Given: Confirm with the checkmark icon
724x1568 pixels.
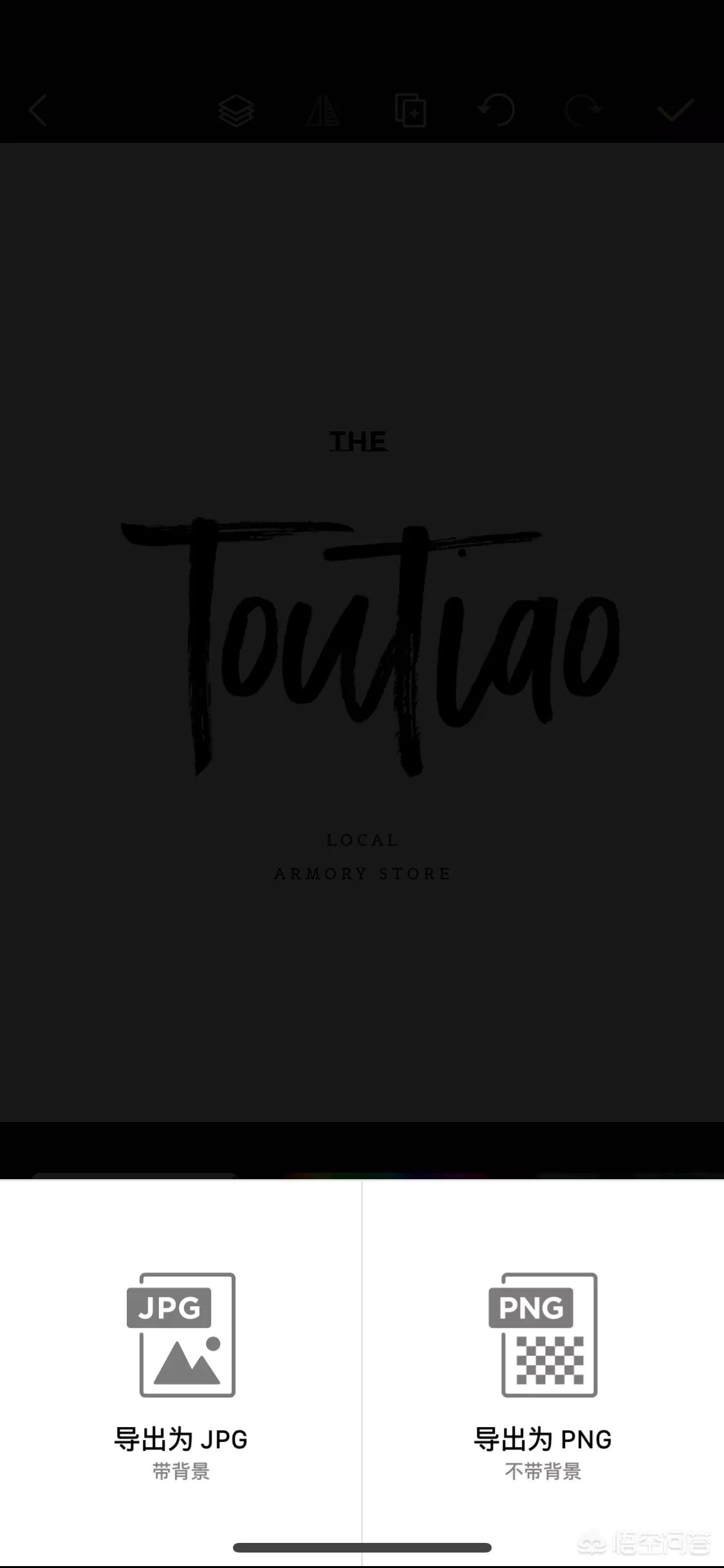Looking at the screenshot, I should [675, 110].
